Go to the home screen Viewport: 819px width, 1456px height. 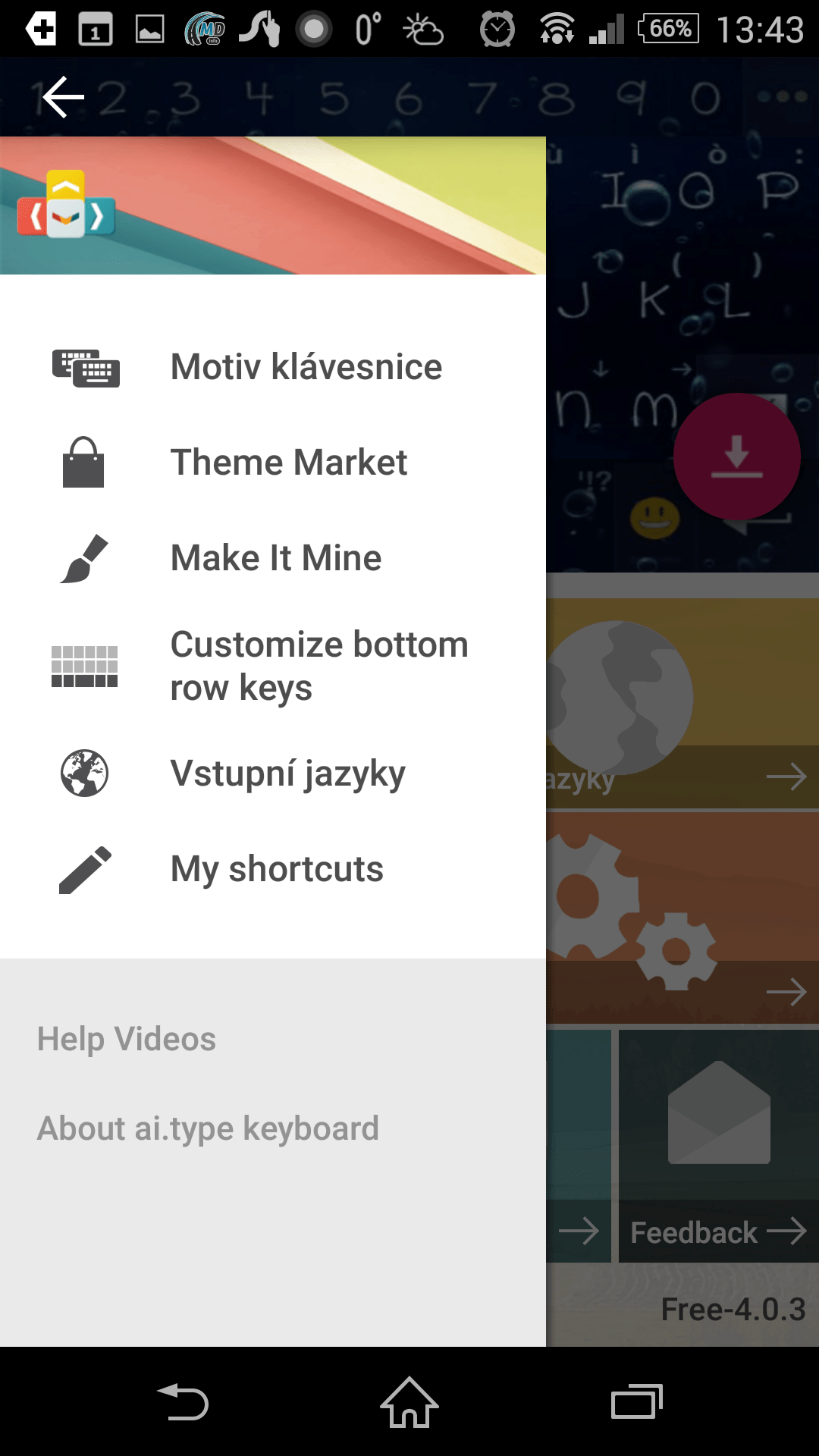[x=409, y=1402]
